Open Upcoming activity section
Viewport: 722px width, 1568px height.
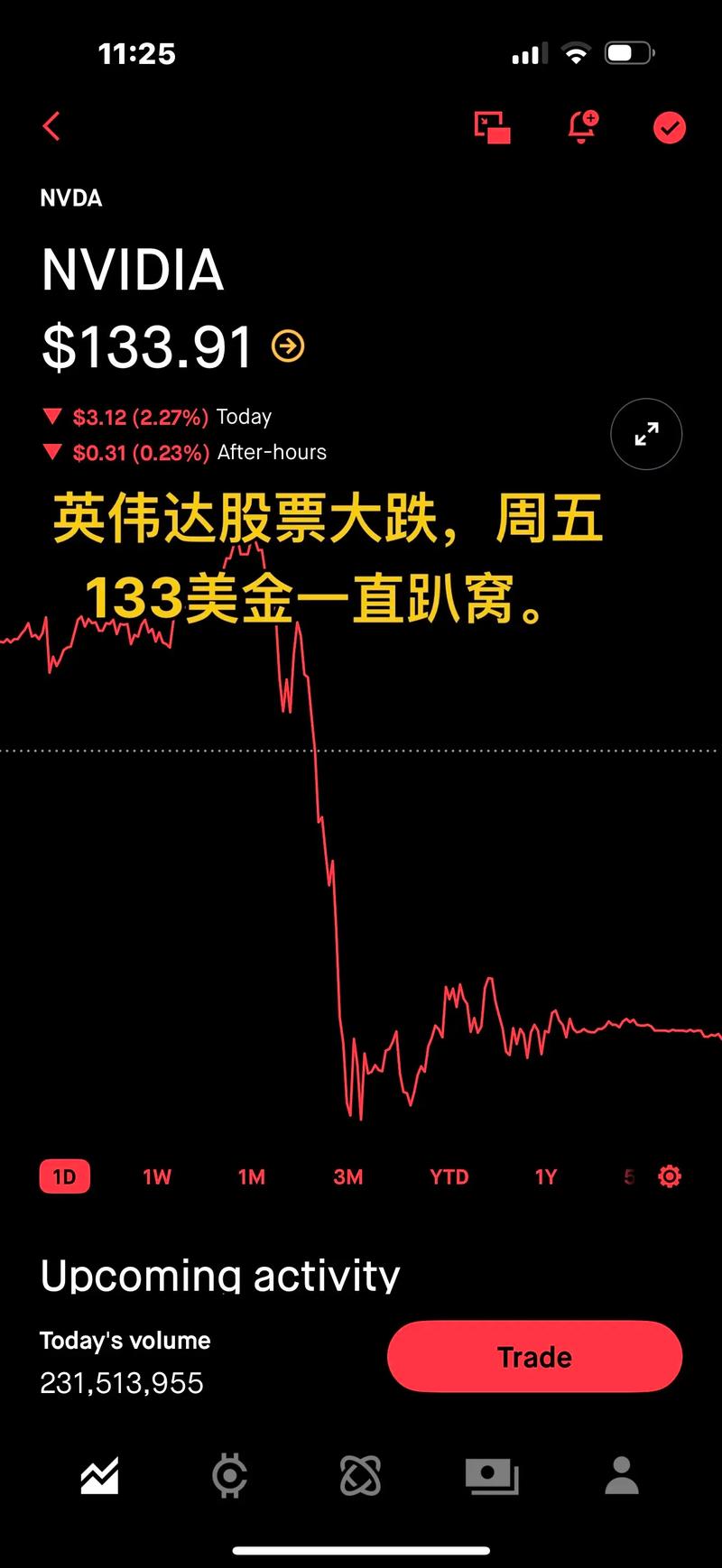[x=219, y=1275]
